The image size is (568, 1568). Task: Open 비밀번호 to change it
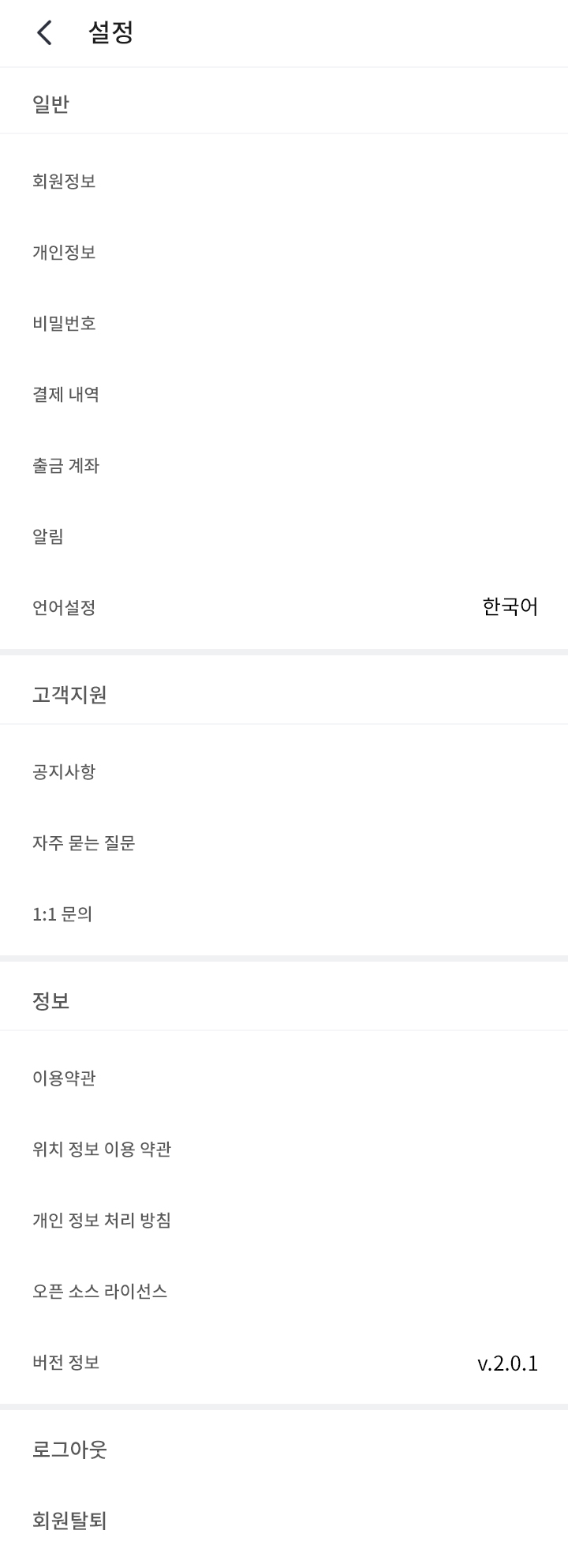click(64, 324)
